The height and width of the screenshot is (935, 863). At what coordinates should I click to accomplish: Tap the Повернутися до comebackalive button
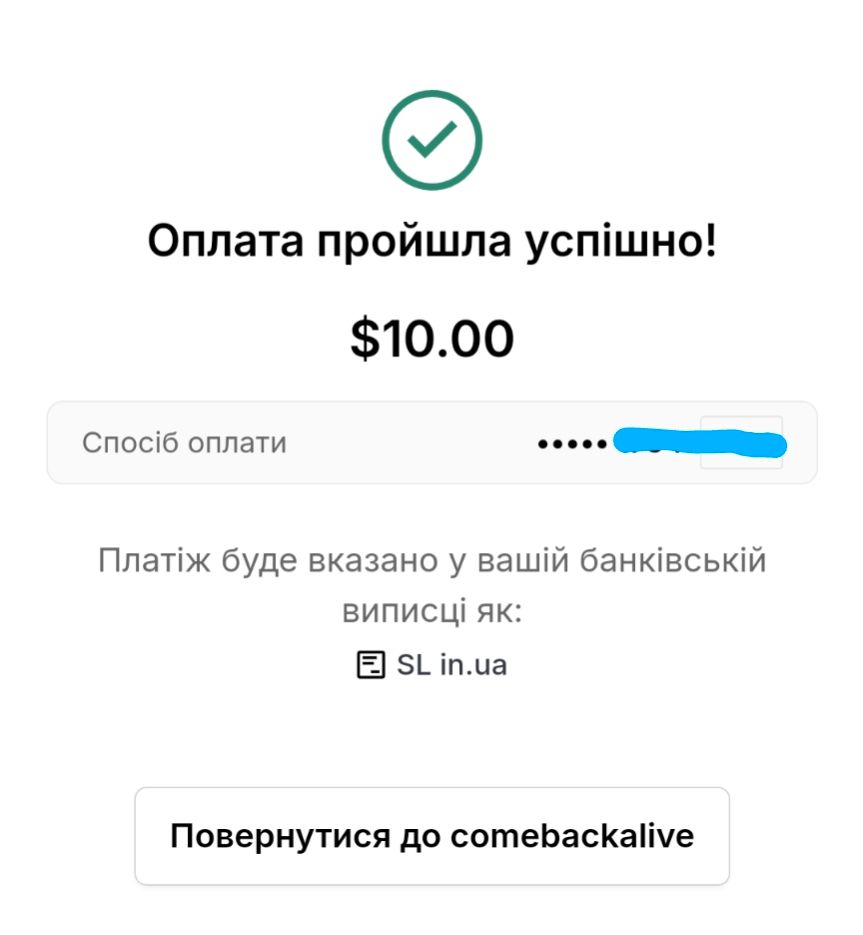[432, 836]
